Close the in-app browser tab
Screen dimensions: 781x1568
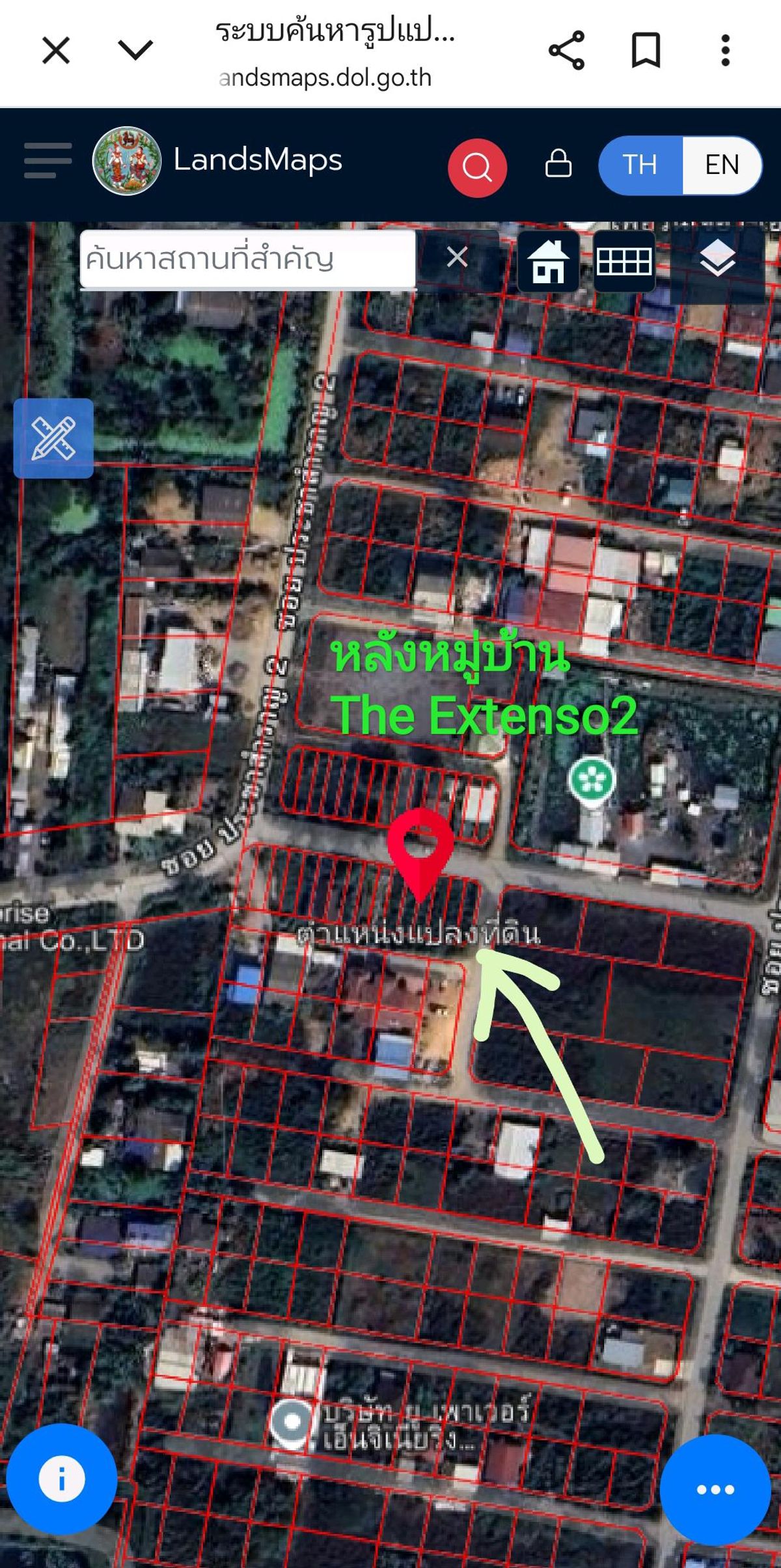pyautogui.click(x=56, y=50)
